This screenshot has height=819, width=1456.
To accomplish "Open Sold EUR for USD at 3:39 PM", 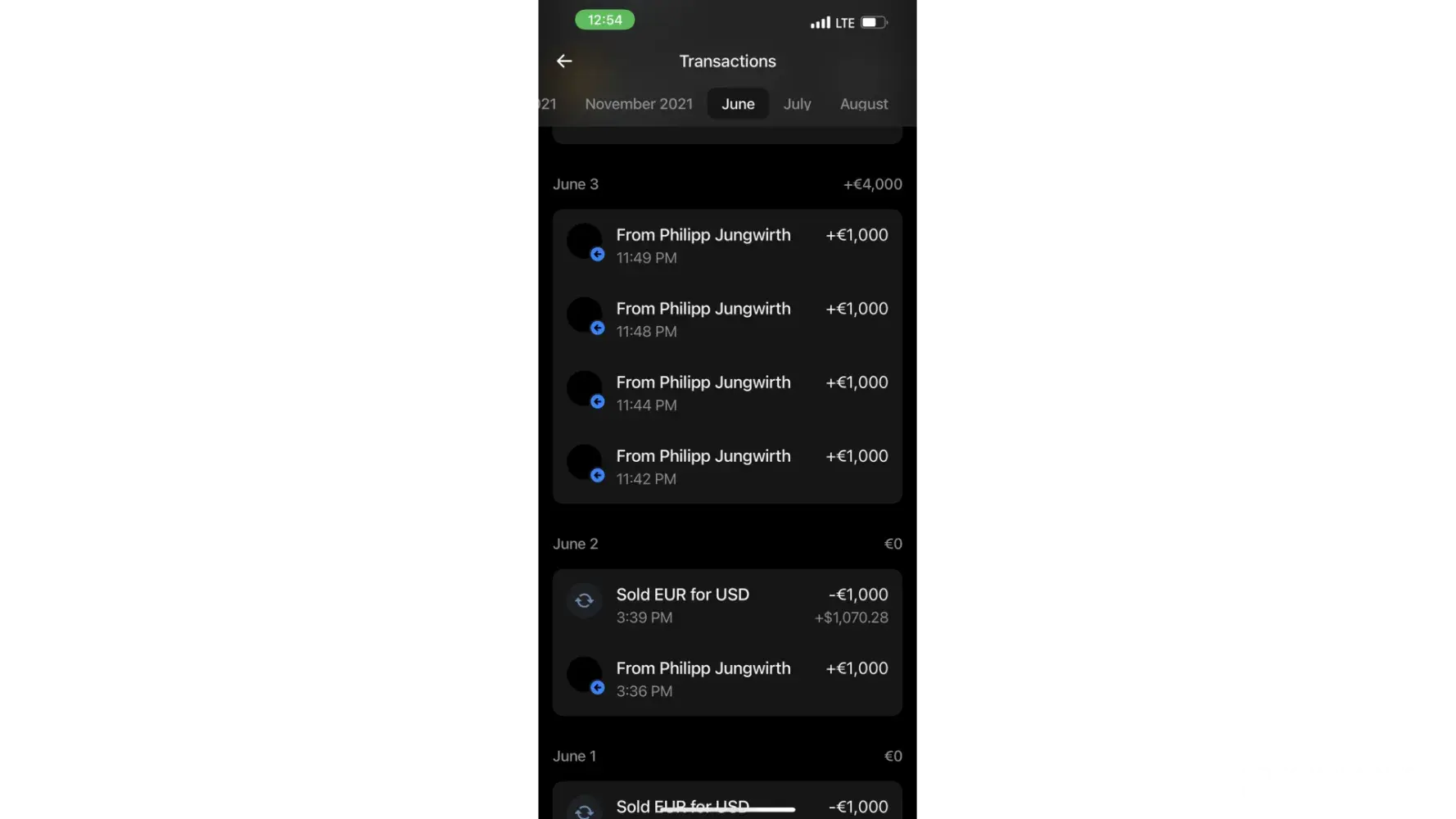I will tap(727, 605).
